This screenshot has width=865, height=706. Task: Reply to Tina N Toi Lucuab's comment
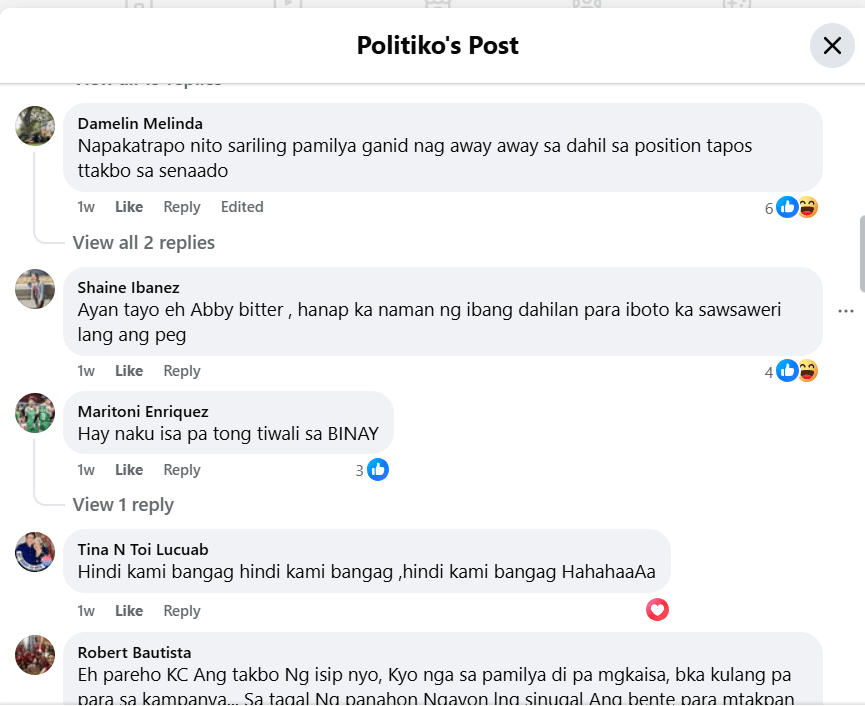tap(182, 611)
